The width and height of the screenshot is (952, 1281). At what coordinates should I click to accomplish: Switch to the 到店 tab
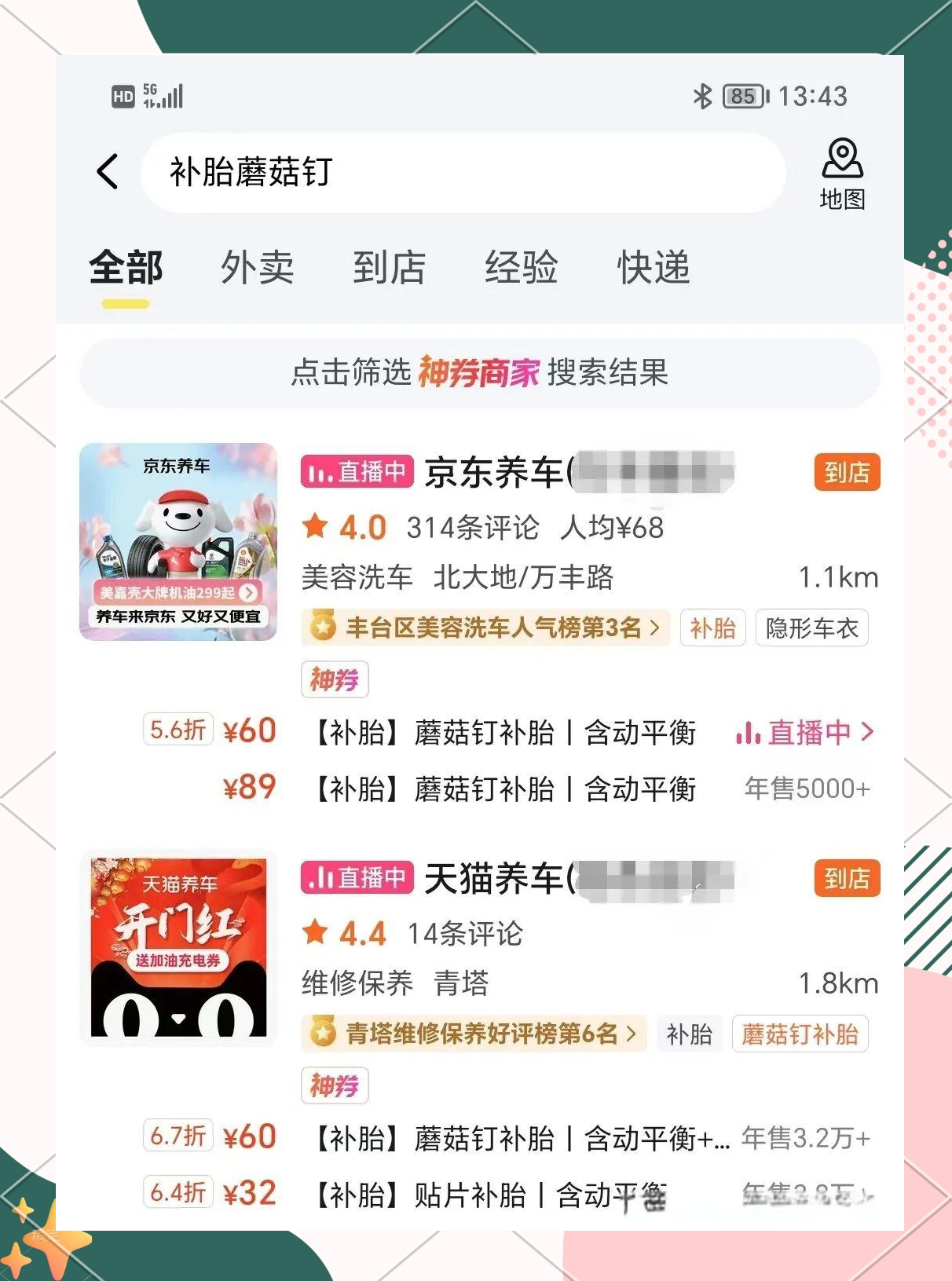click(389, 268)
